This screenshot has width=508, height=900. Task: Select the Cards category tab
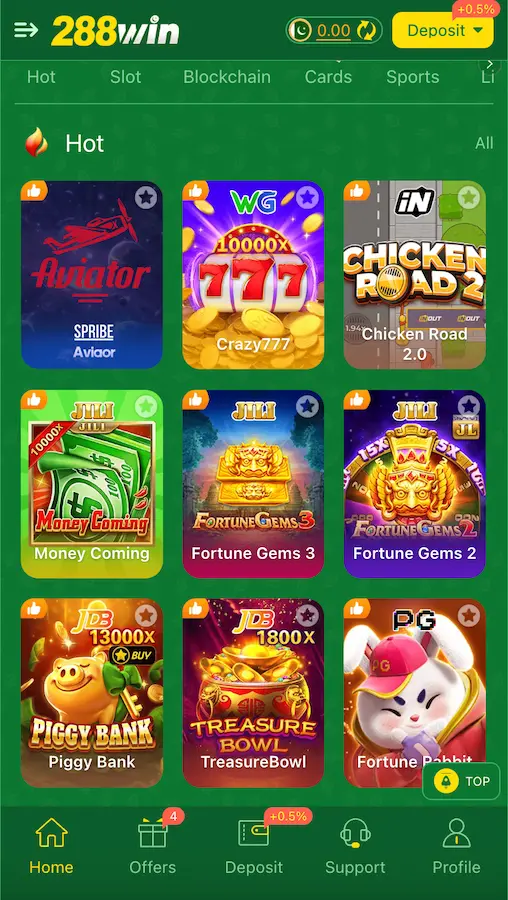coord(328,77)
